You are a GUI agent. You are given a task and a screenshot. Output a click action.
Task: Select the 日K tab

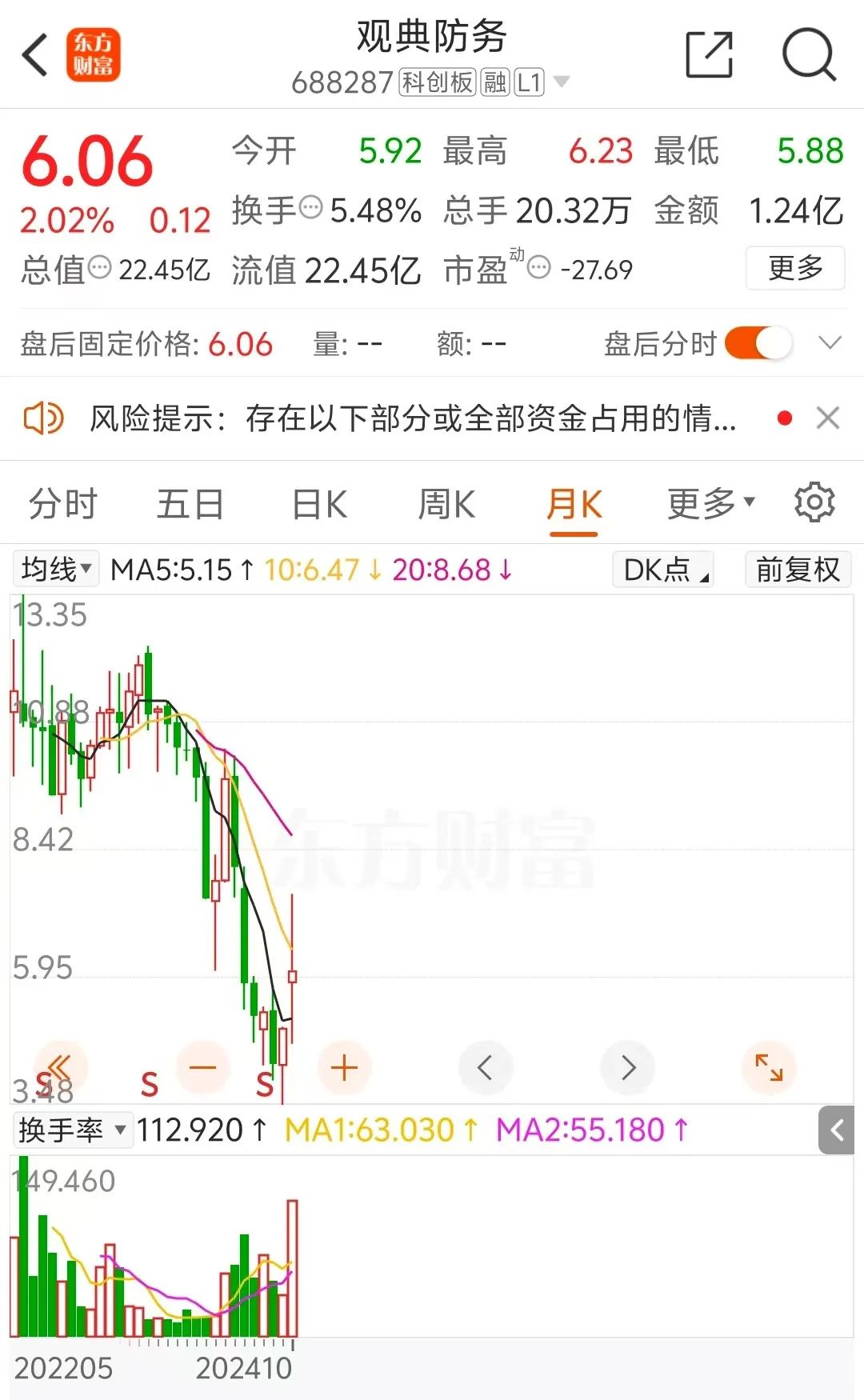click(x=319, y=505)
